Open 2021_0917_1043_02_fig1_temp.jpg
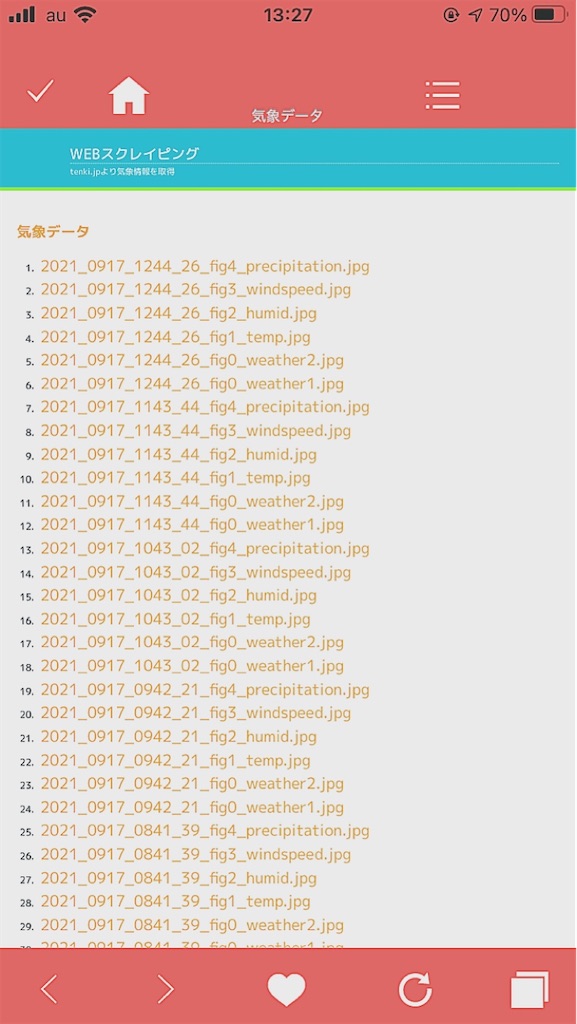577x1024 pixels. tap(176, 619)
